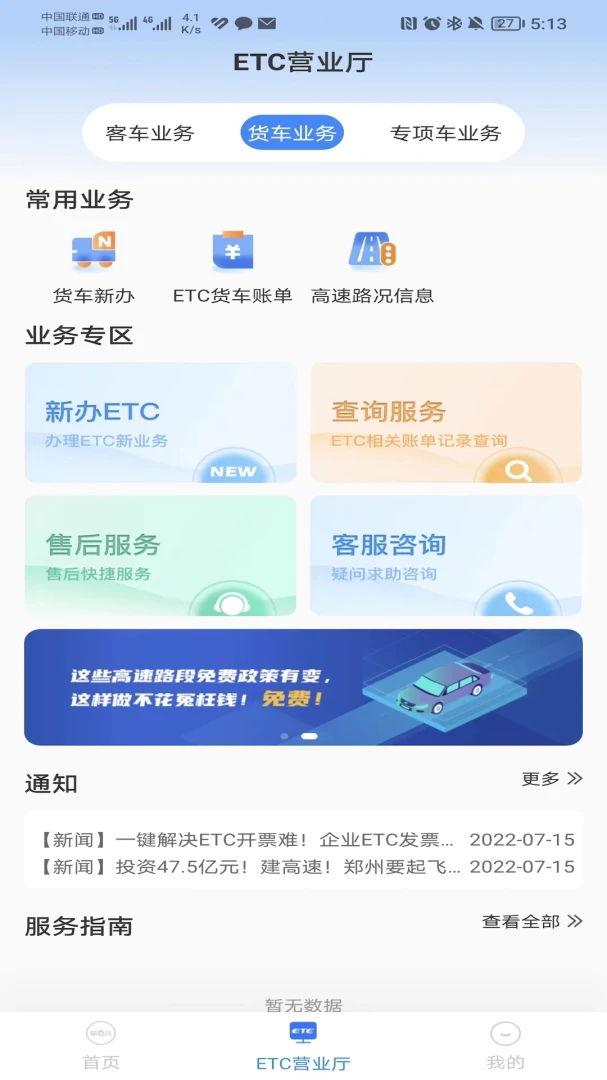This screenshot has width=607, height=1080.
Task: Open 货车新办 shortcut
Action: [x=94, y=266]
